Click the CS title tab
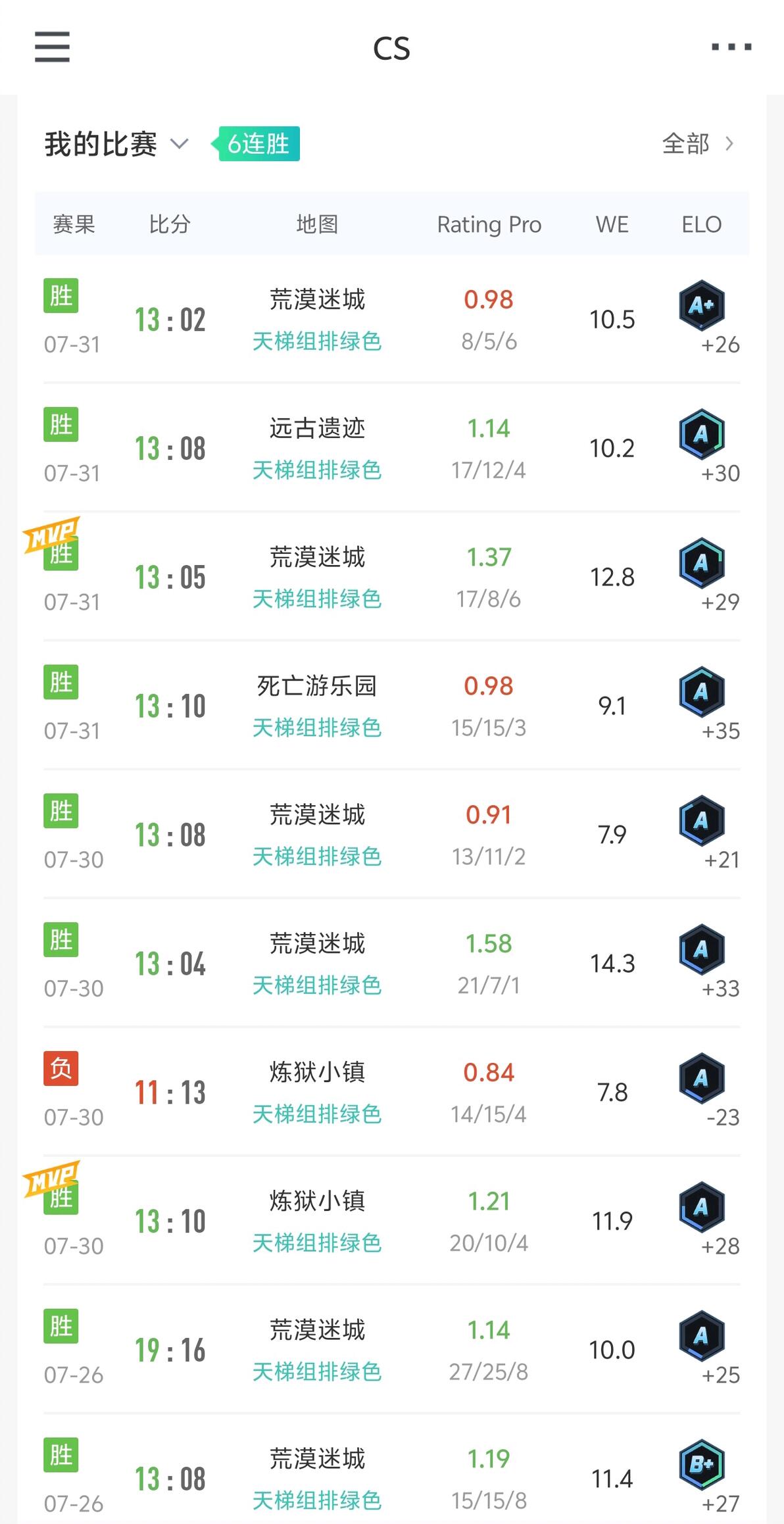The image size is (784, 1524). pyautogui.click(x=391, y=47)
